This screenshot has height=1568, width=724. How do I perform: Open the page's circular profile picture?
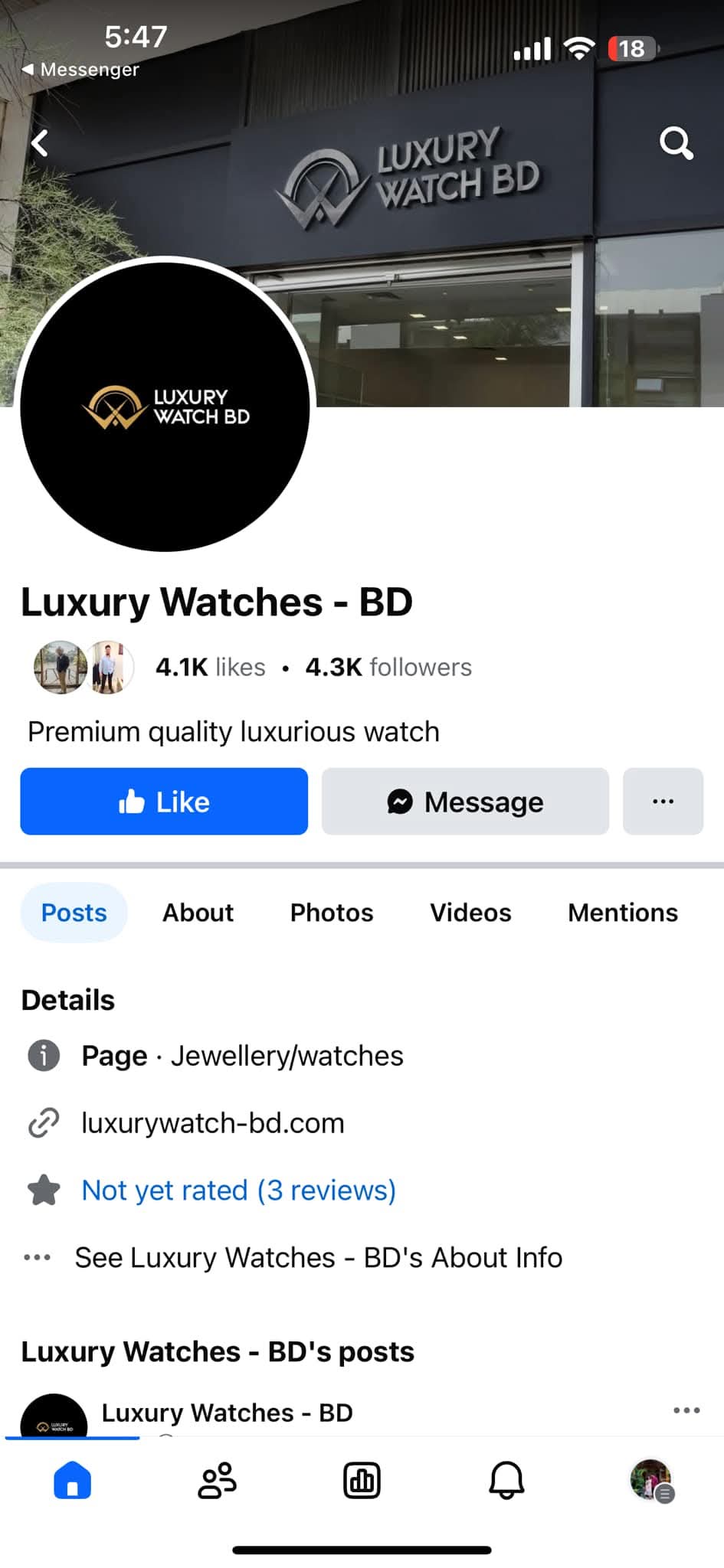(165, 407)
